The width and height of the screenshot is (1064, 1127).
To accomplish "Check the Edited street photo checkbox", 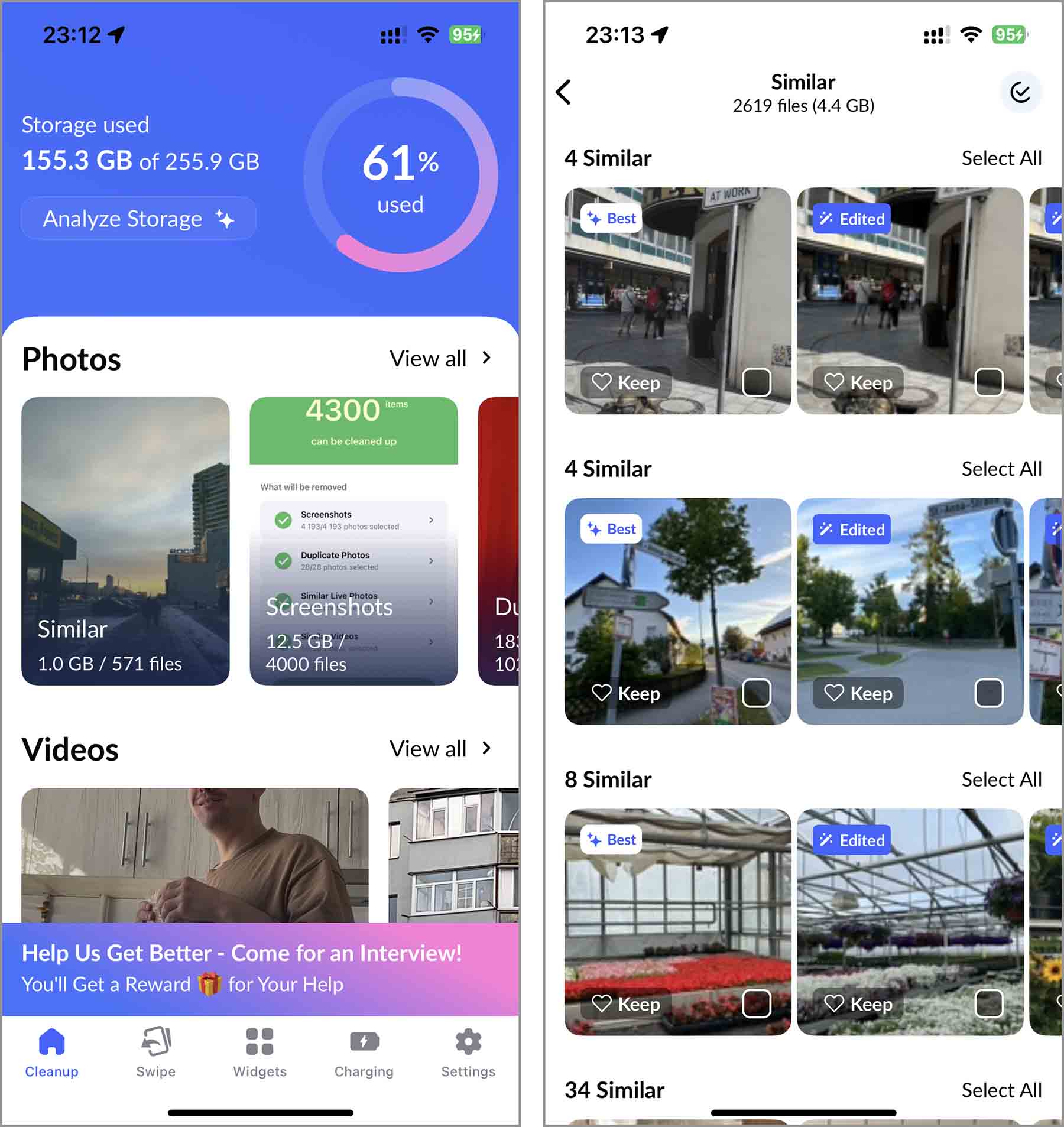I will point(989,382).
